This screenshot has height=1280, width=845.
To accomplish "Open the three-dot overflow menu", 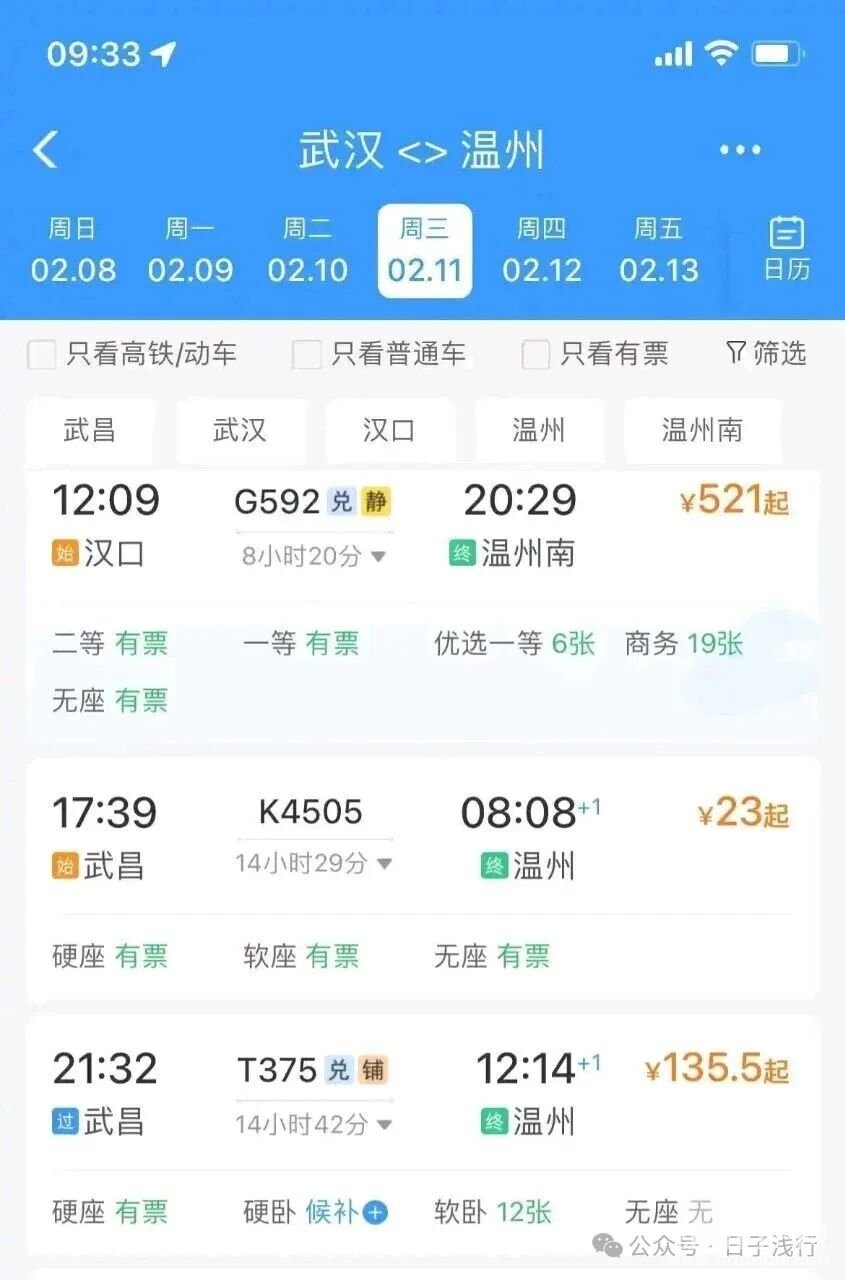I will 739,151.
